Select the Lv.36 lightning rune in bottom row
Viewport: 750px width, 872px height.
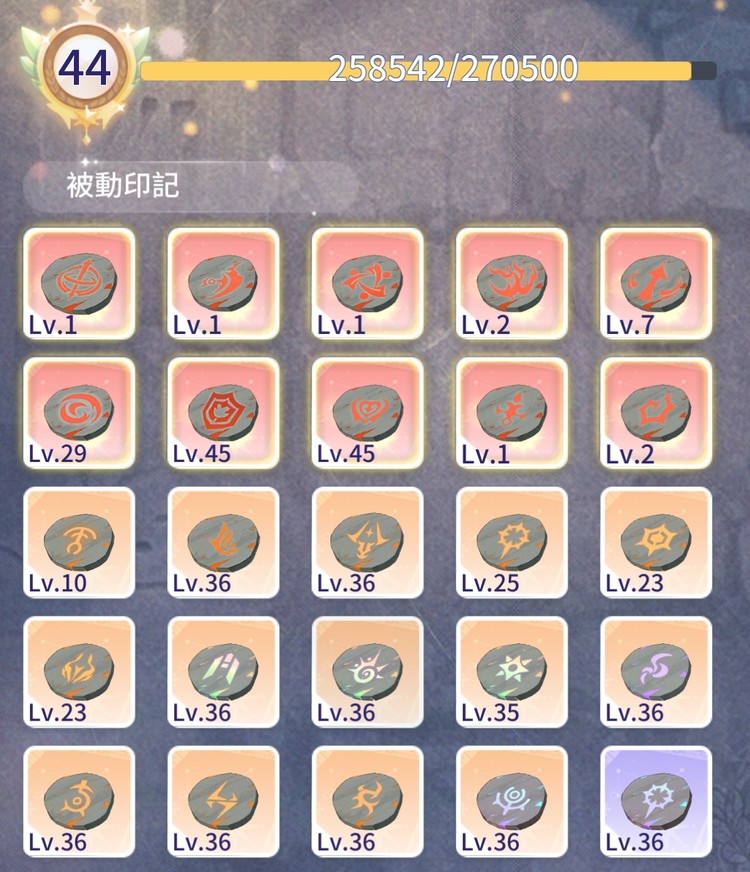tap(222, 802)
